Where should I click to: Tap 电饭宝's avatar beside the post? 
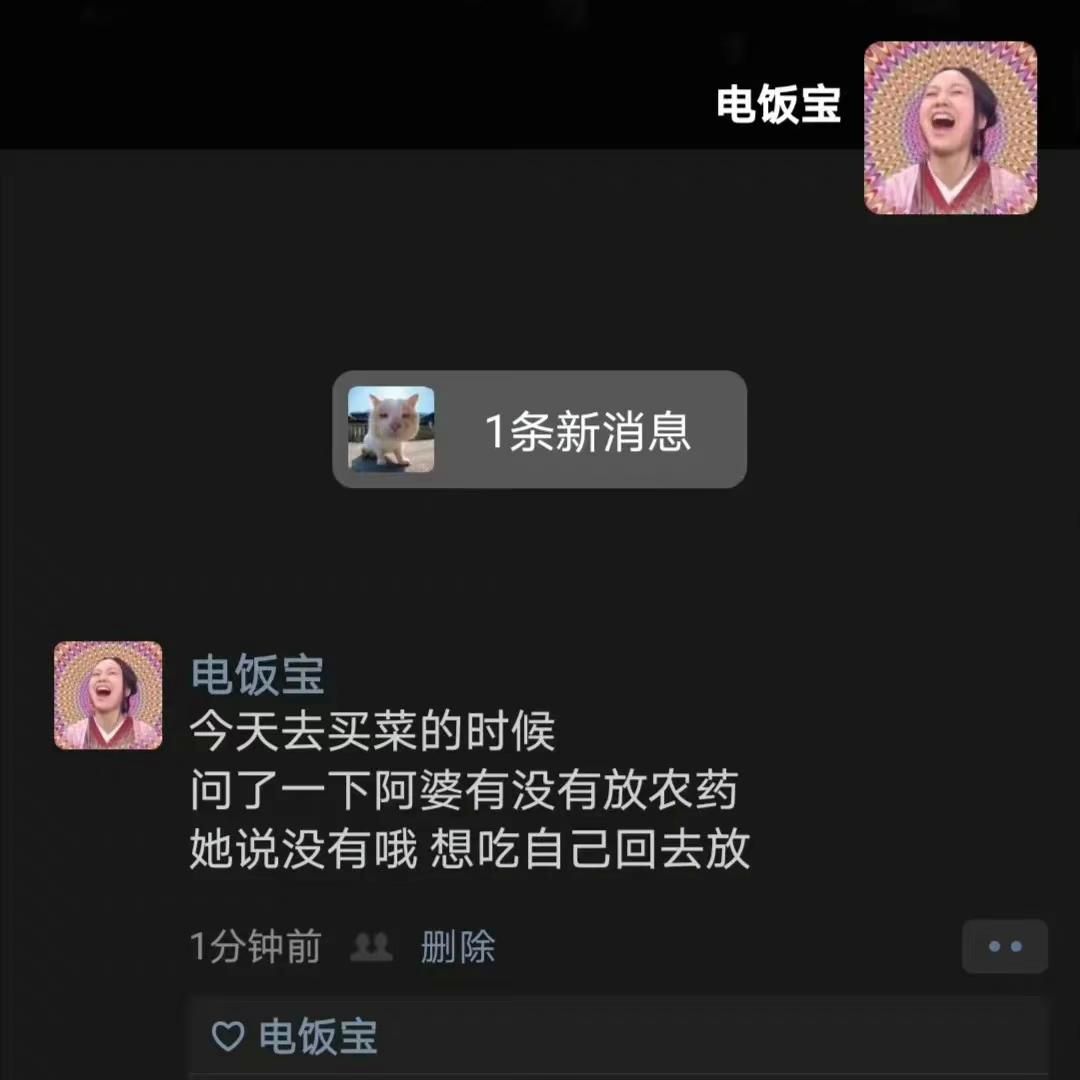[108, 695]
